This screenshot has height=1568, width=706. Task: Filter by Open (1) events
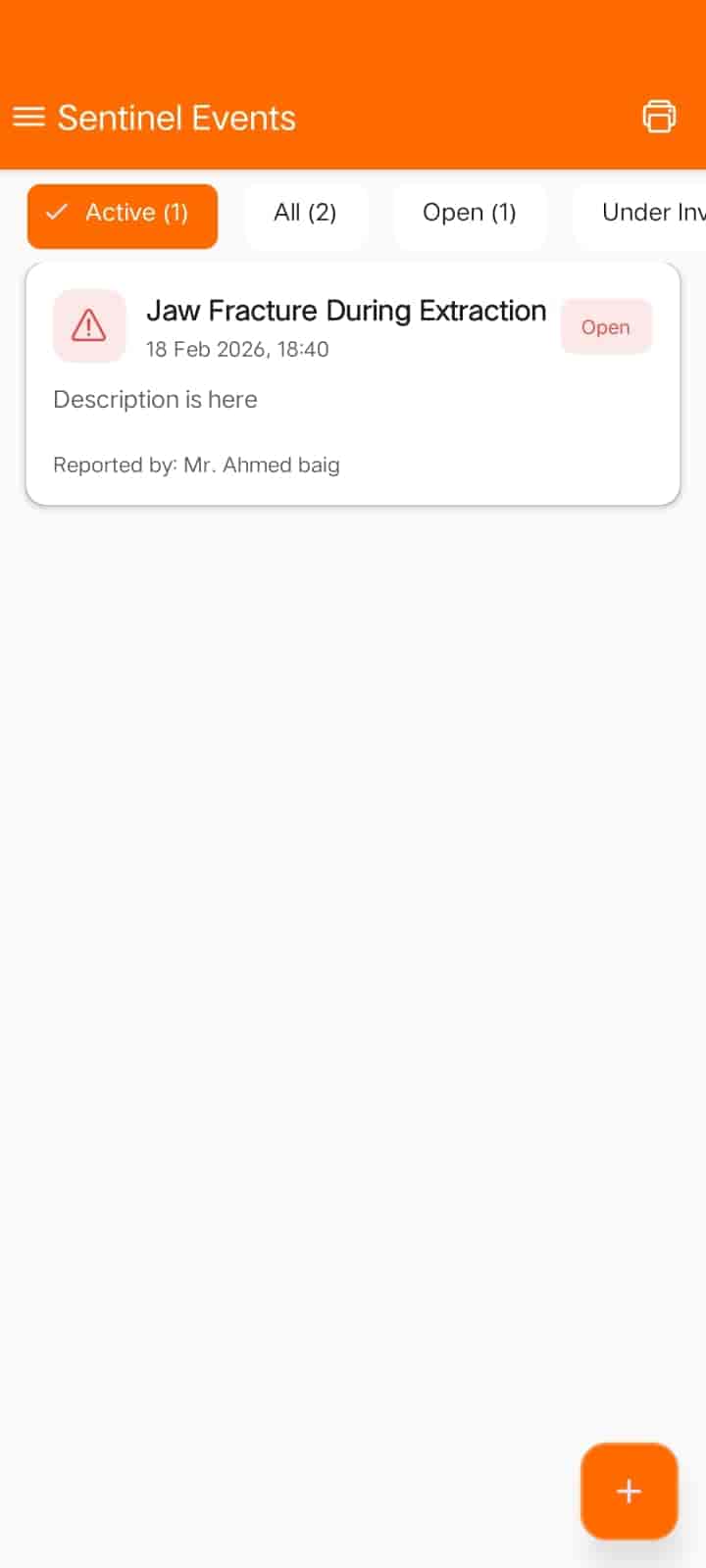(469, 214)
